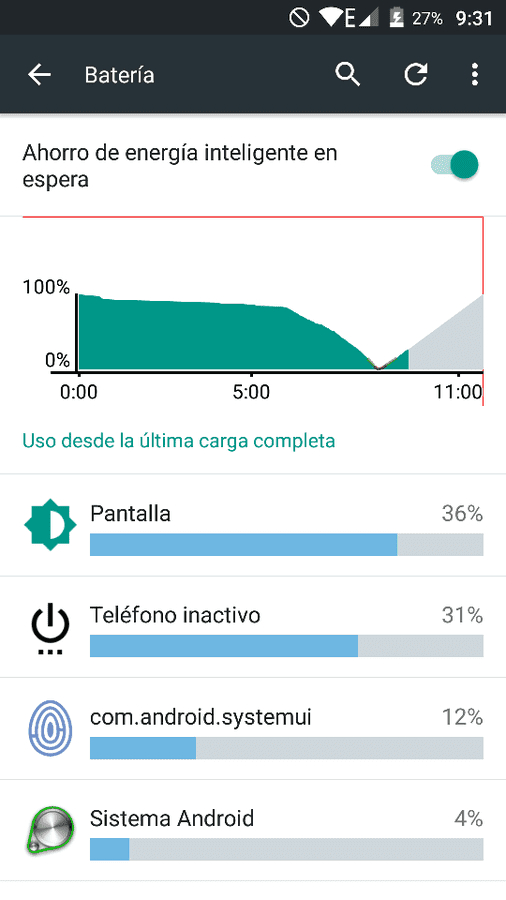
Task: Refresh the battery usage data
Action: 415,75
